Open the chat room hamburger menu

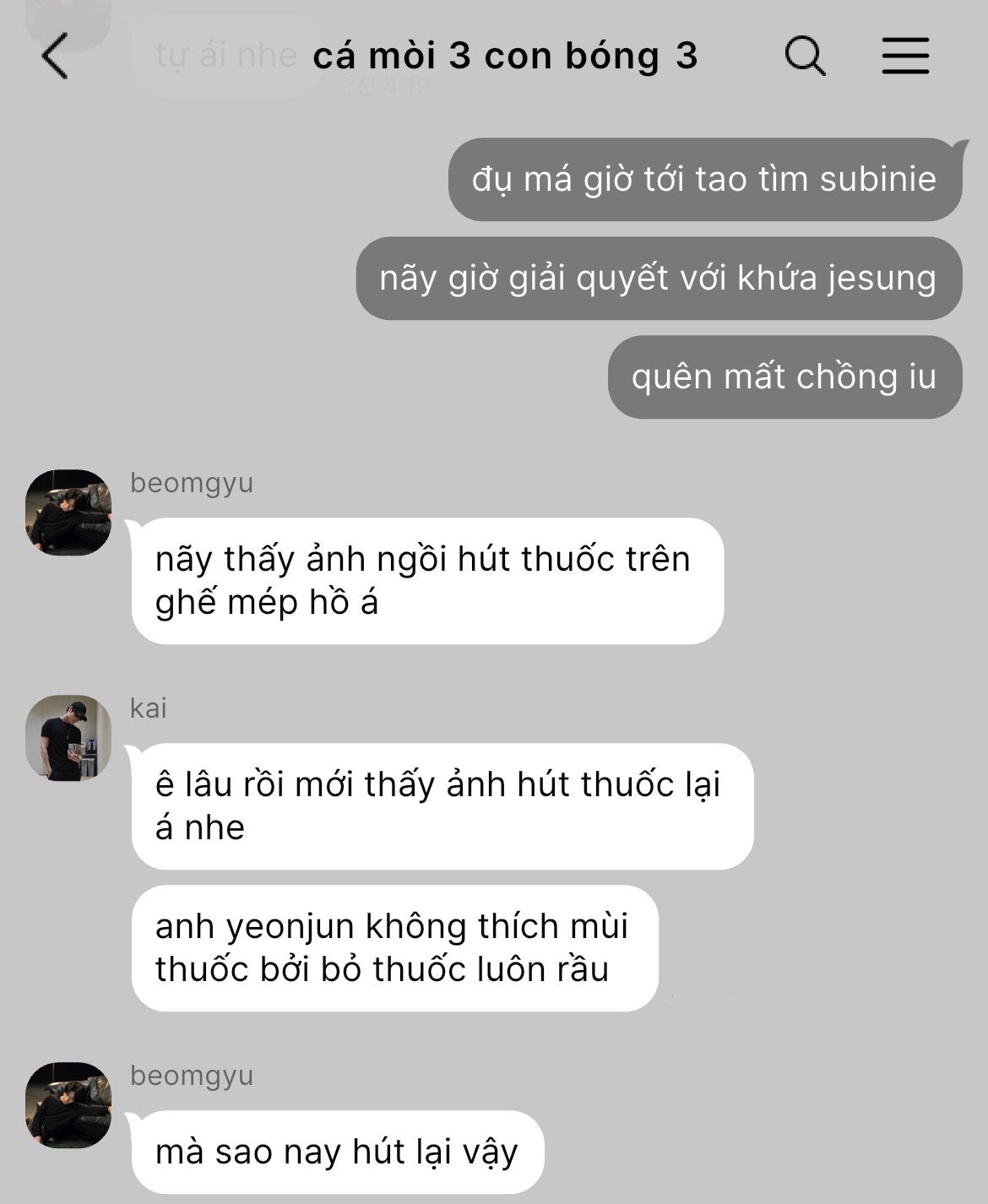[905, 57]
